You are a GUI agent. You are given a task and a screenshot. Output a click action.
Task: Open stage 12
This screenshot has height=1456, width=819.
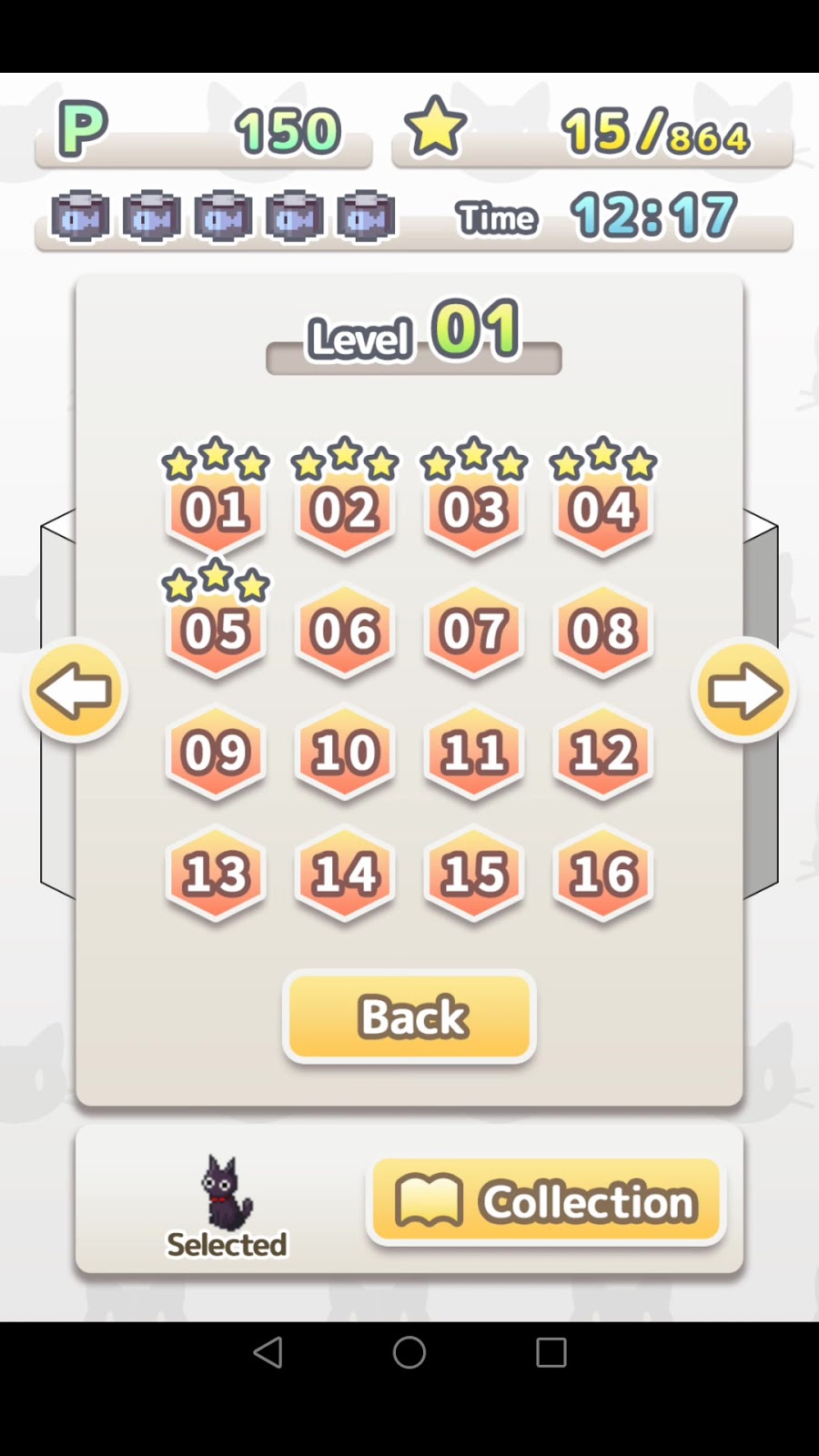[603, 753]
